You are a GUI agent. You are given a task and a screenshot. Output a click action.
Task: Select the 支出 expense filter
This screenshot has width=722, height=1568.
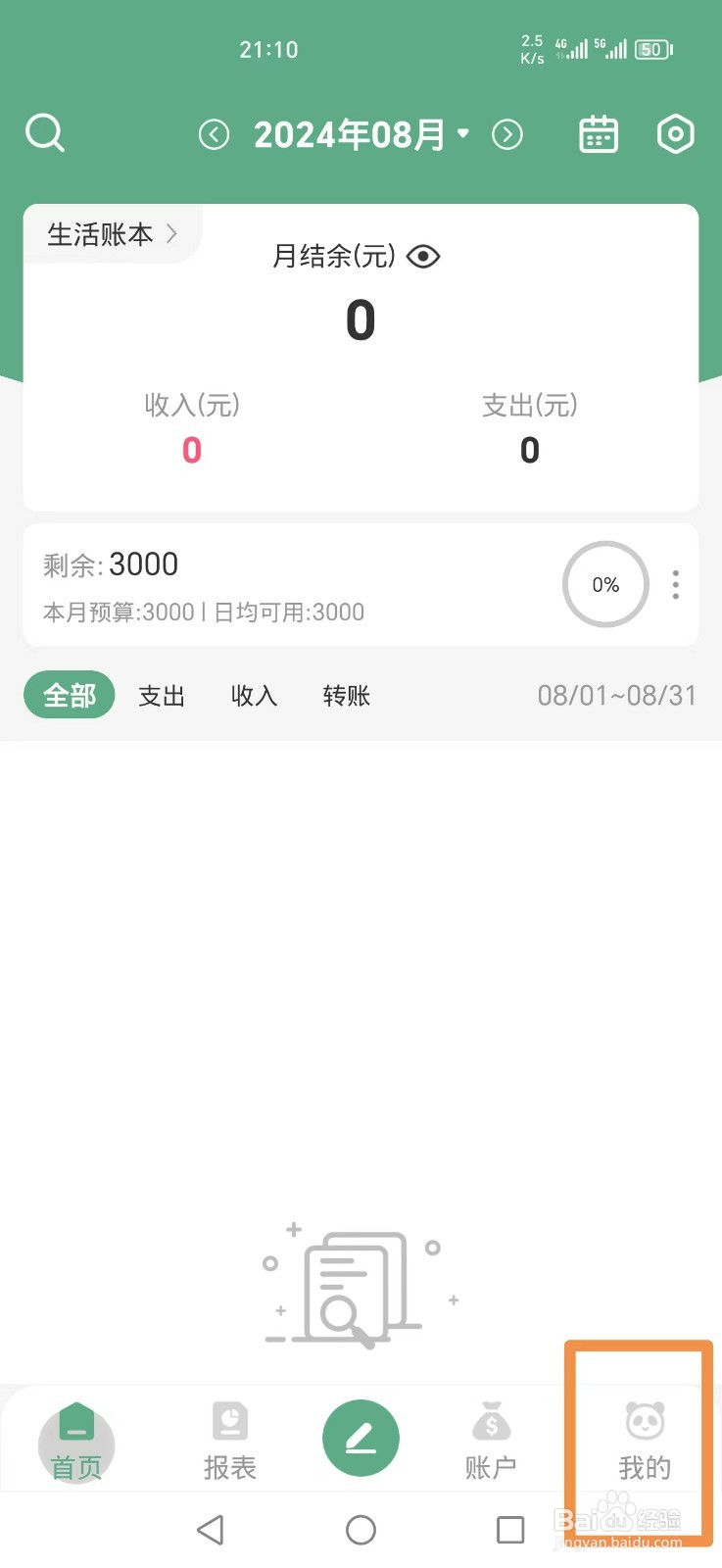[x=162, y=696]
